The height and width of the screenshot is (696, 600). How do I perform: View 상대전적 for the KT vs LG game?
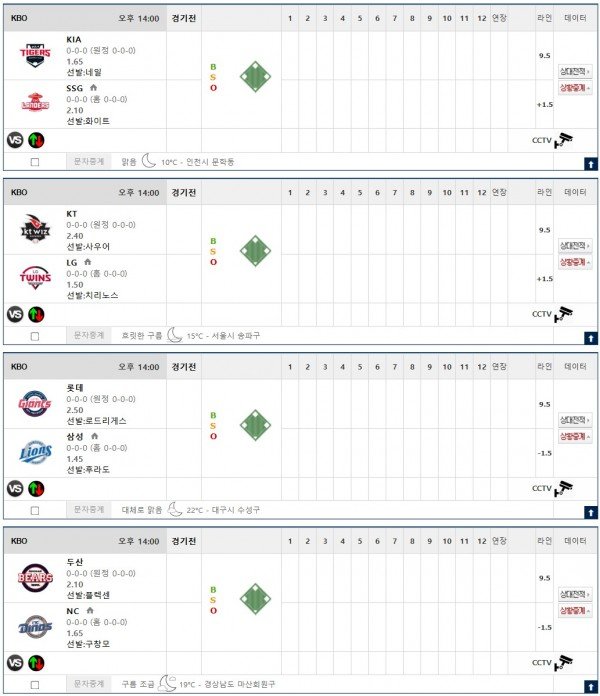coord(575,246)
